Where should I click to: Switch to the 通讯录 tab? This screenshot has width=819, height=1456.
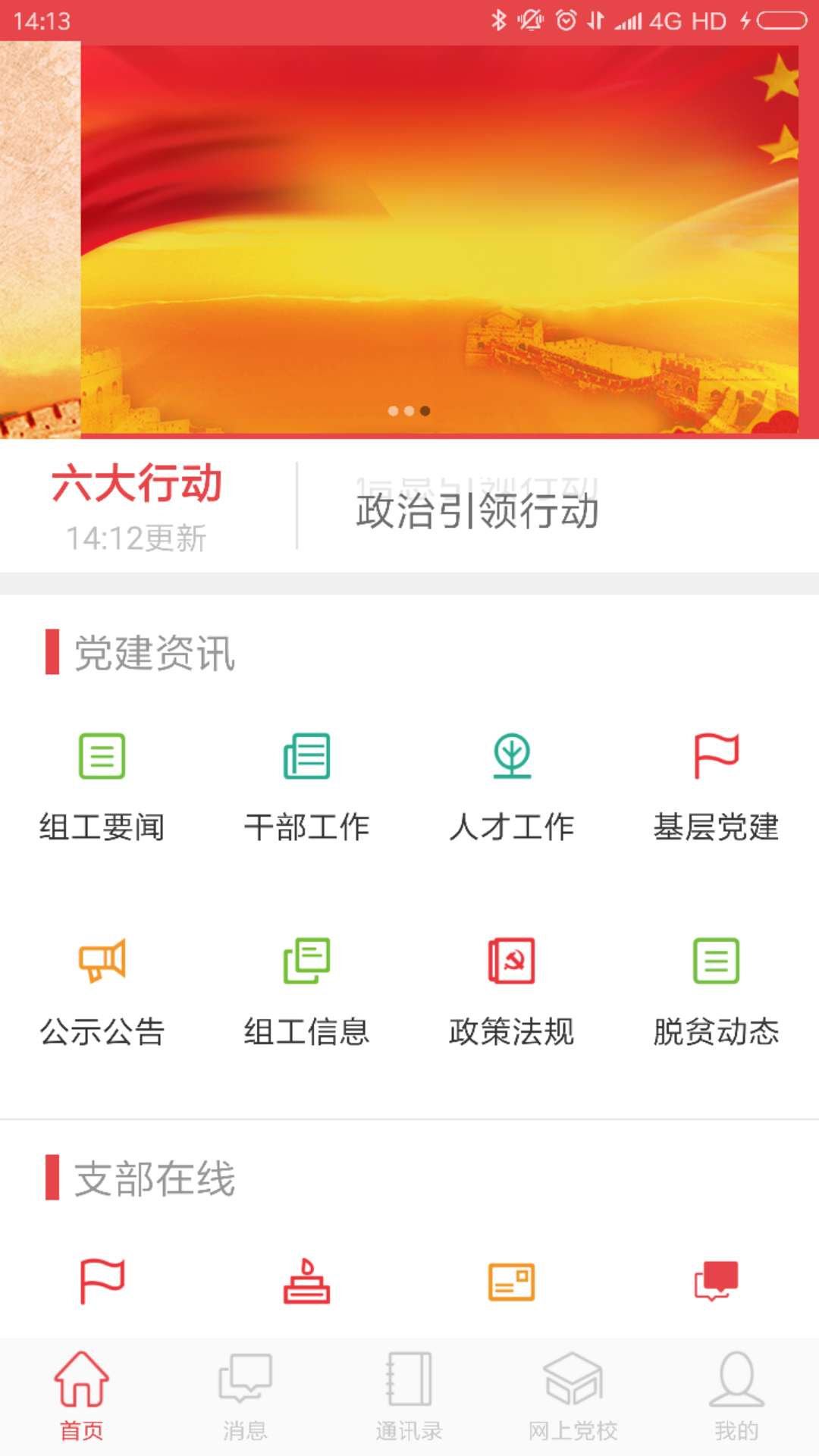409,1395
